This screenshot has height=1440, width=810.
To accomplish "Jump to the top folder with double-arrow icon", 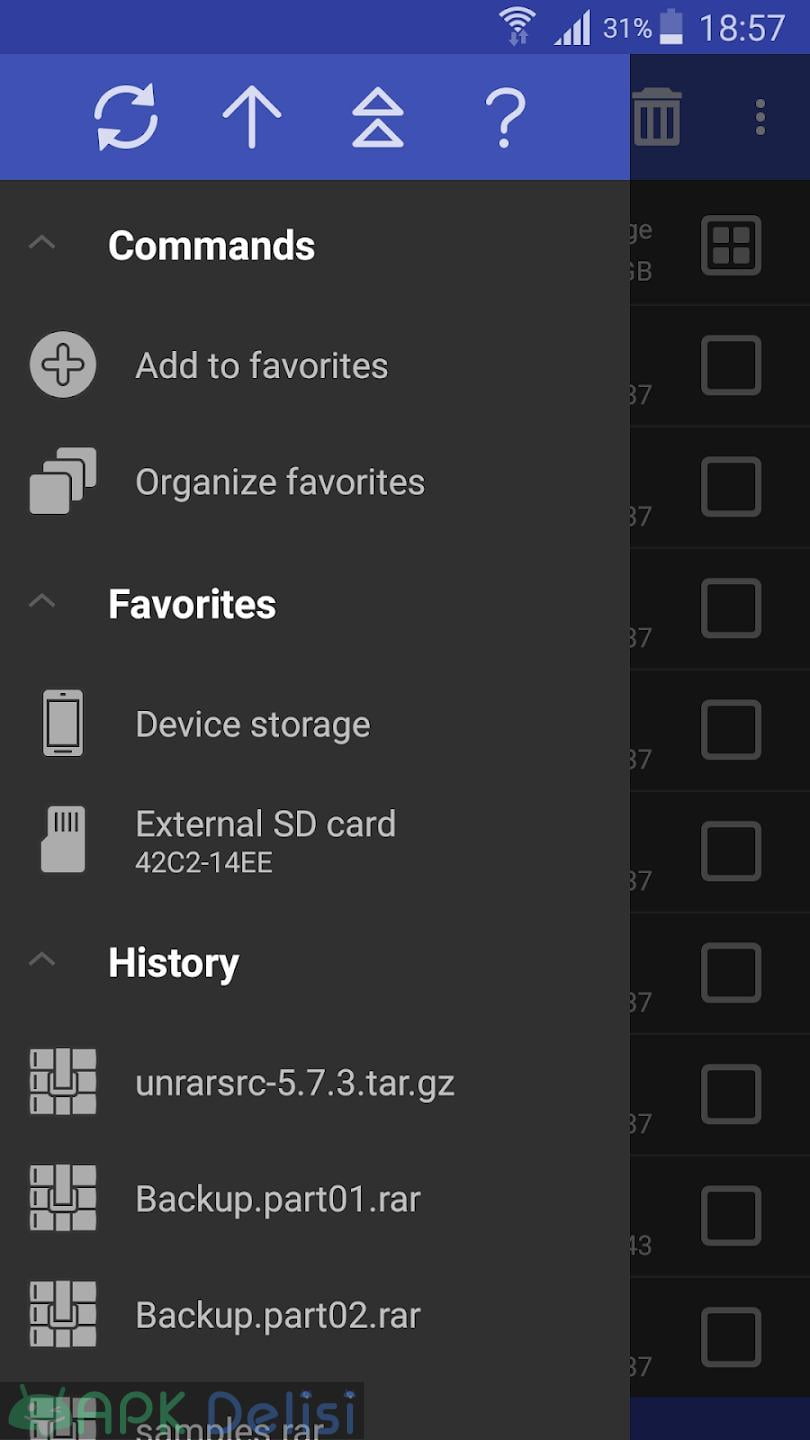I will [378, 117].
